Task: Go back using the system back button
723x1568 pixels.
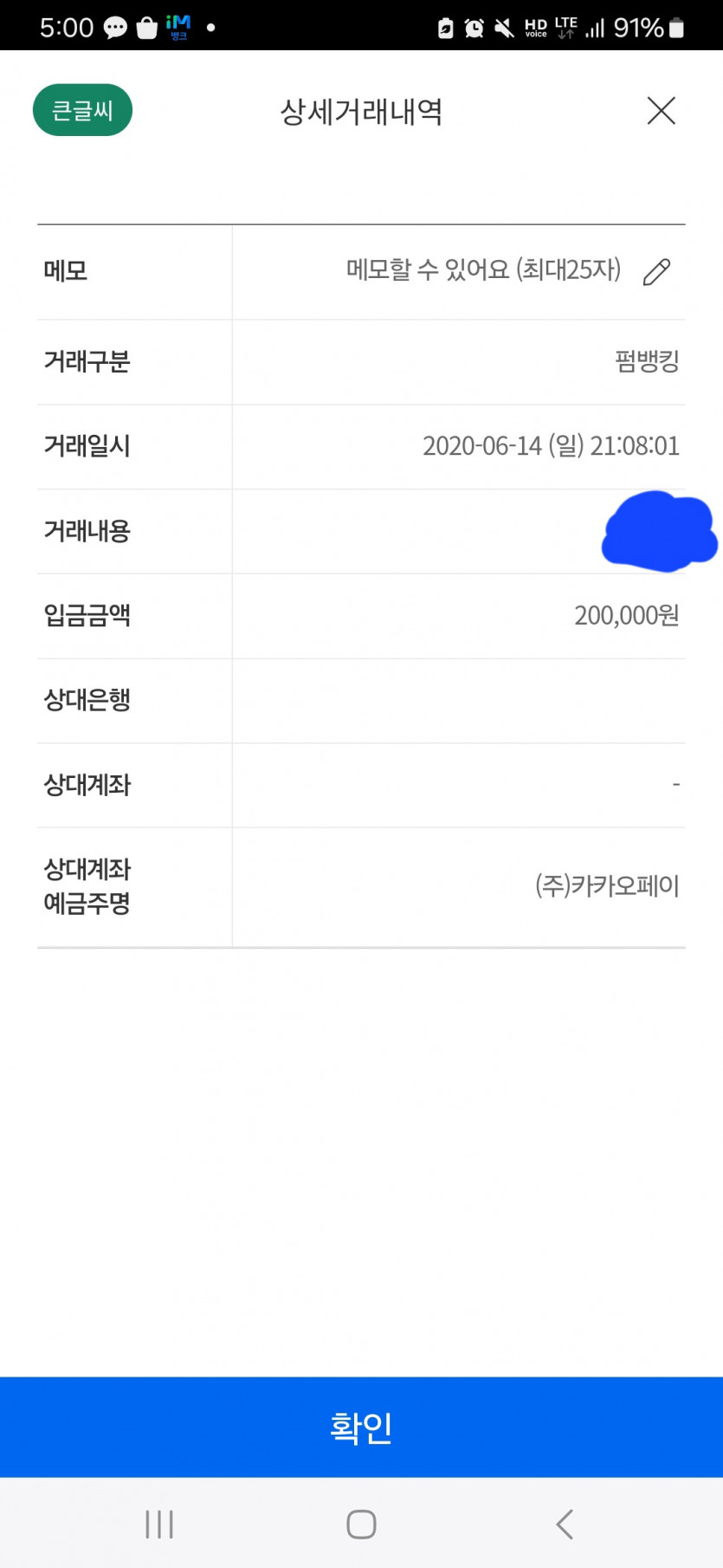Action: (x=565, y=1524)
